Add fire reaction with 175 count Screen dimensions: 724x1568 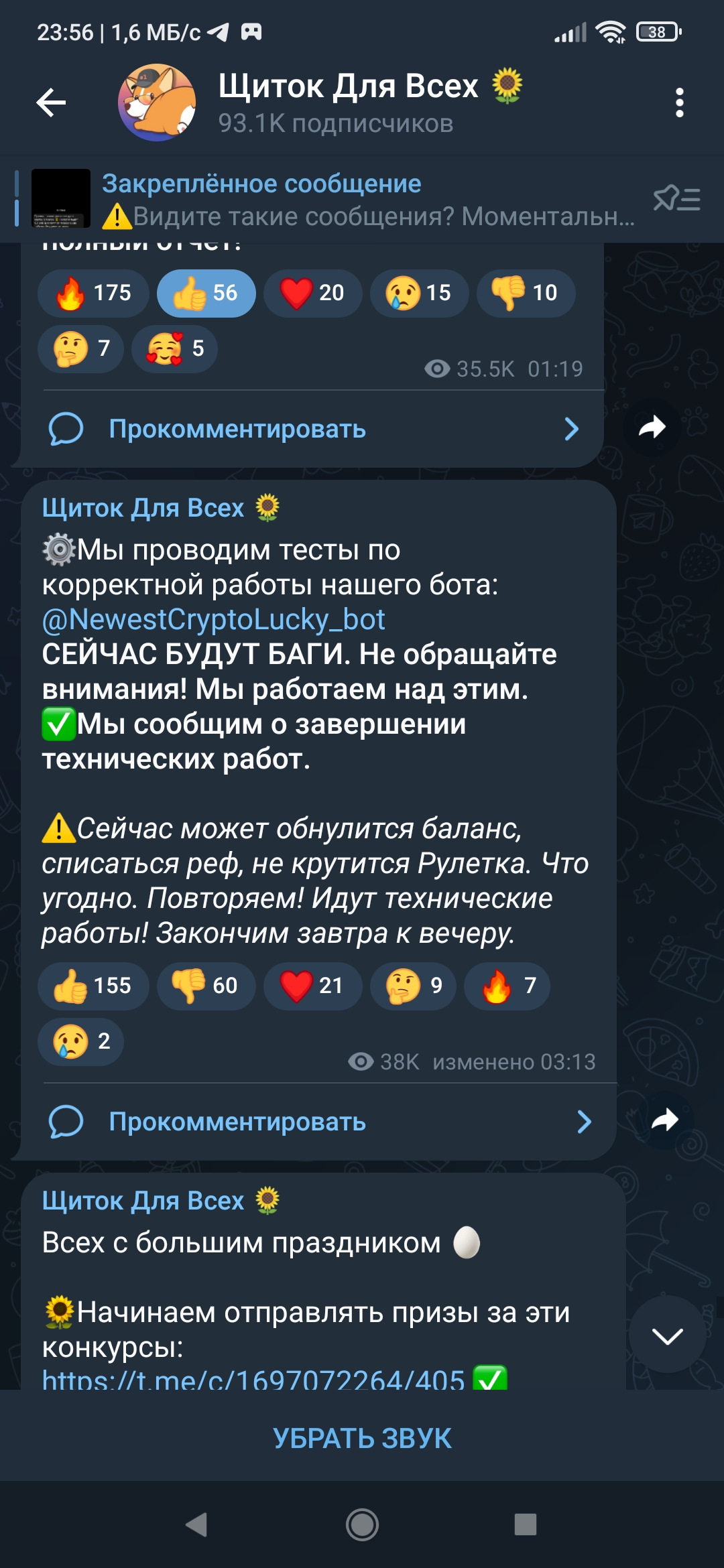(93, 293)
